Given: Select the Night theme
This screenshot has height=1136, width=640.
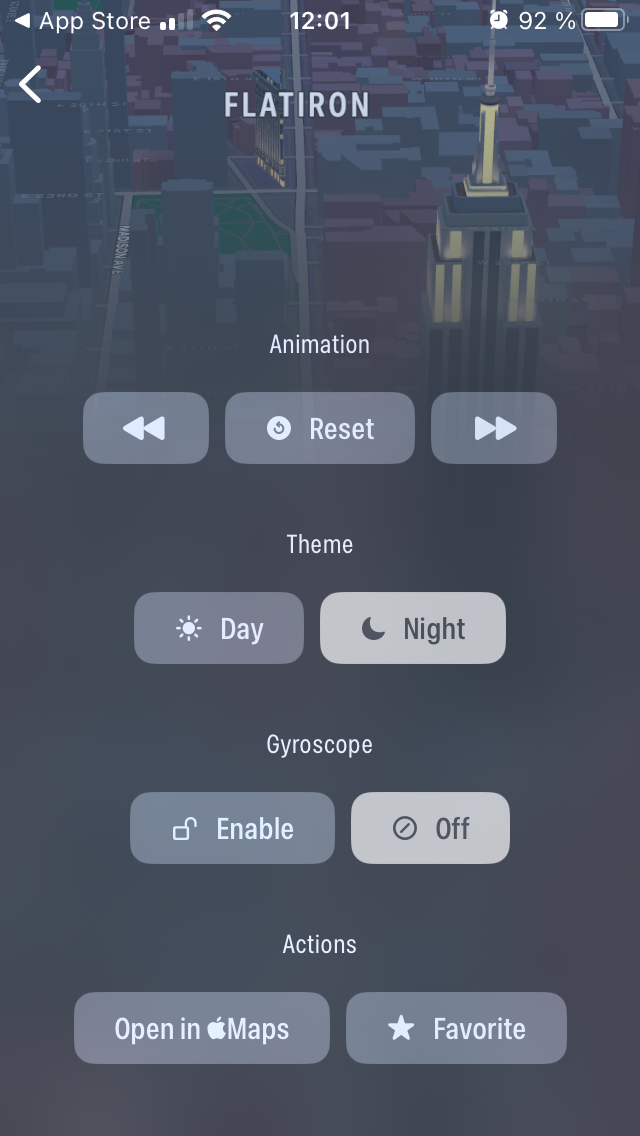Looking at the screenshot, I should pyautogui.click(x=413, y=628).
